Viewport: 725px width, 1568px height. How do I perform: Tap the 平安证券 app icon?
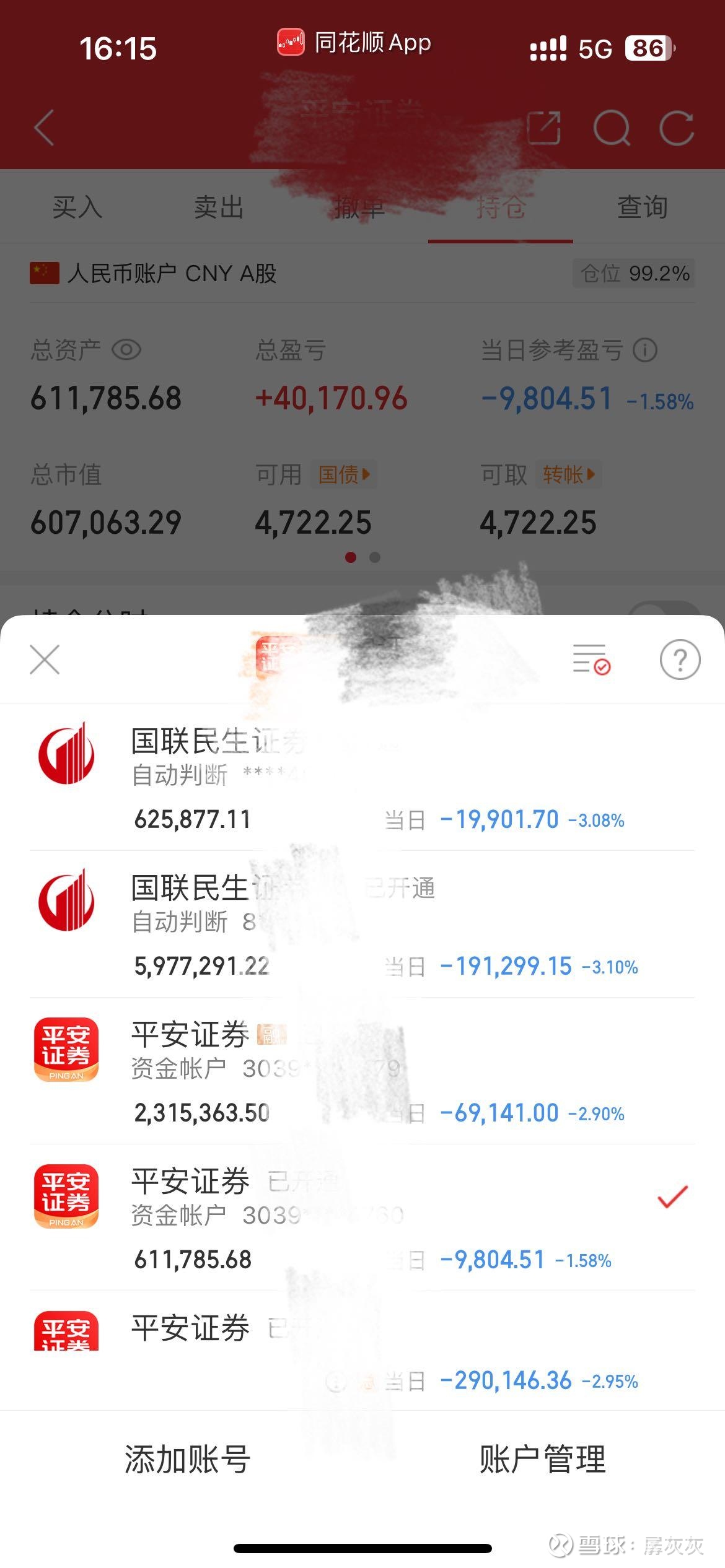(x=67, y=1050)
